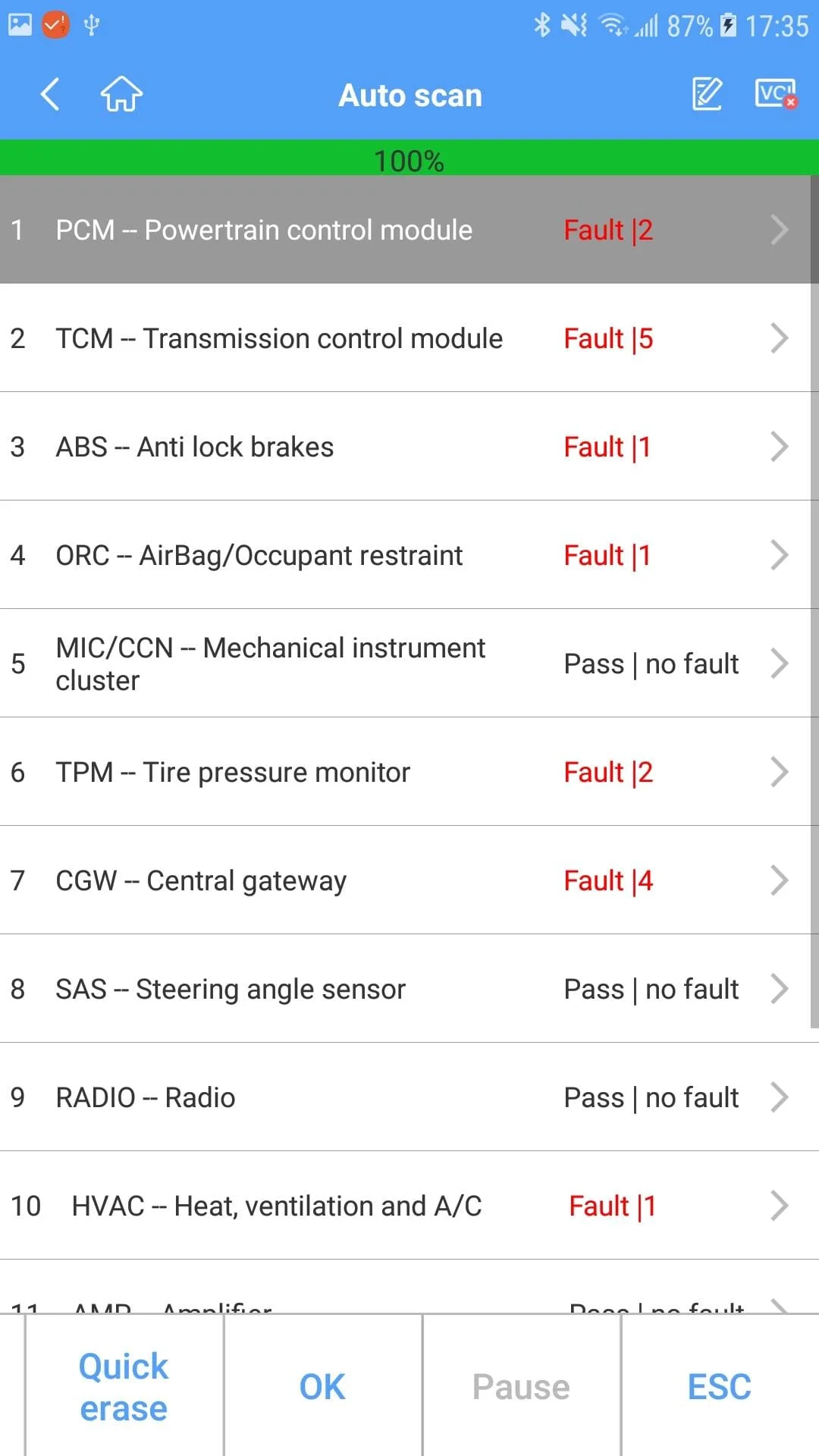This screenshot has height=1456, width=819.
Task: Tap the back arrow icon
Action: 49,95
